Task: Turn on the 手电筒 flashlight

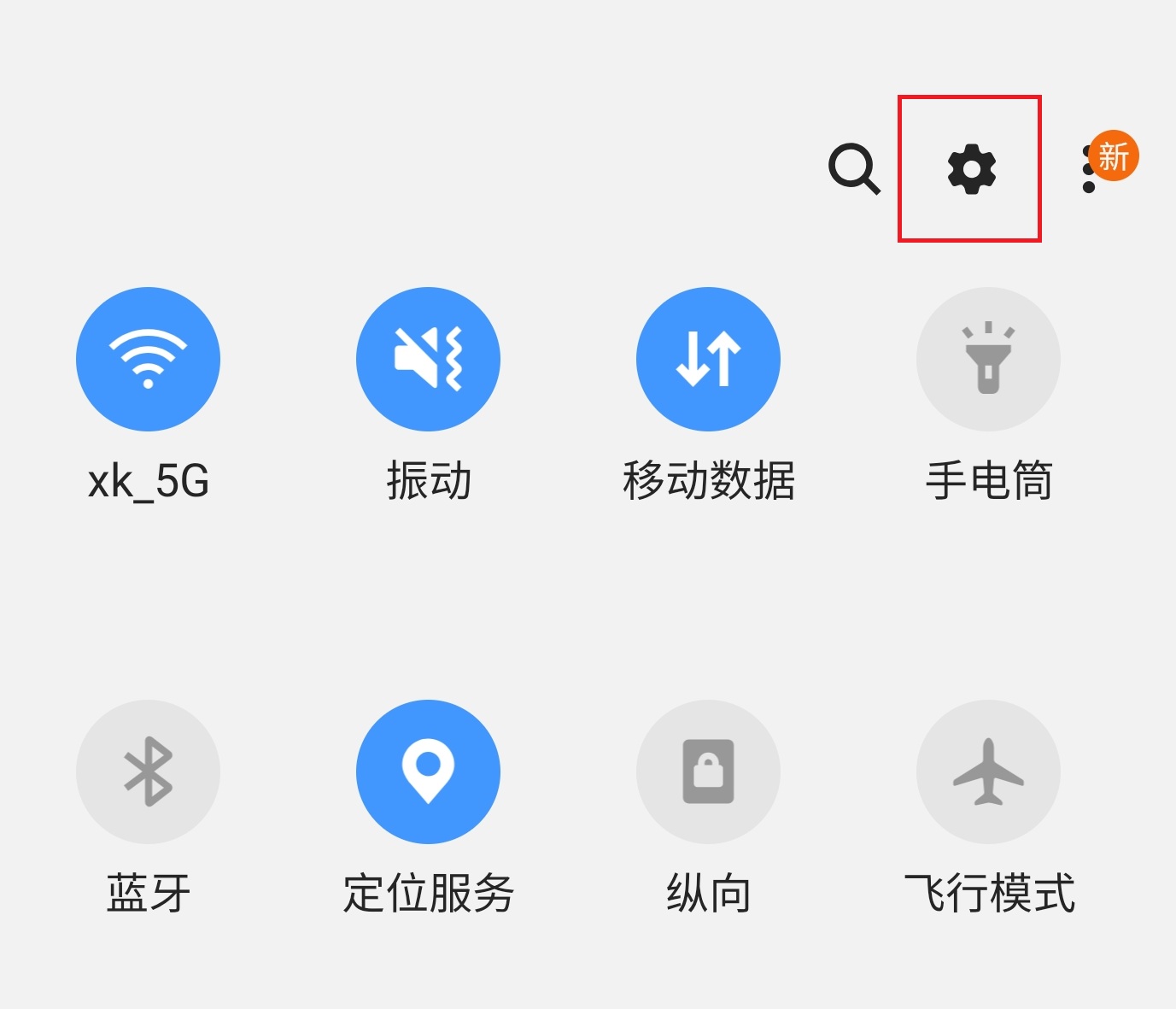Action: point(988,360)
